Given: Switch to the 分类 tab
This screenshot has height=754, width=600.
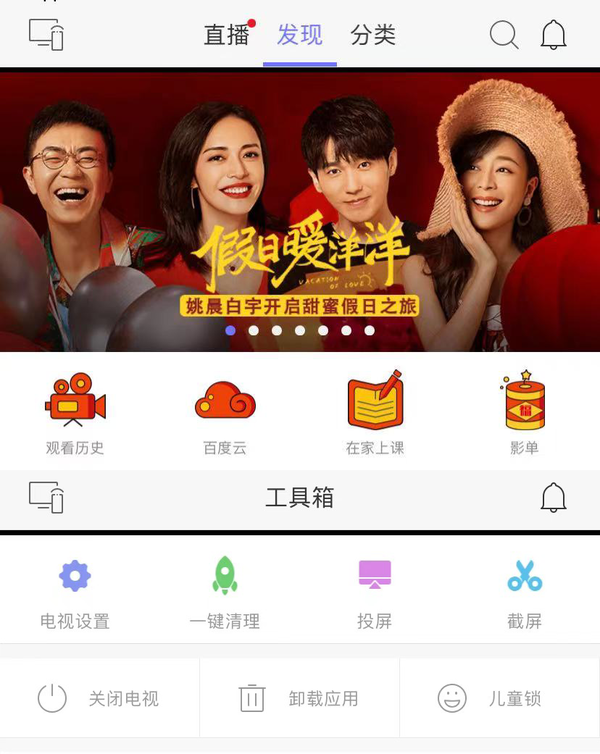Looking at the screenshot, I should coord(373,35).
